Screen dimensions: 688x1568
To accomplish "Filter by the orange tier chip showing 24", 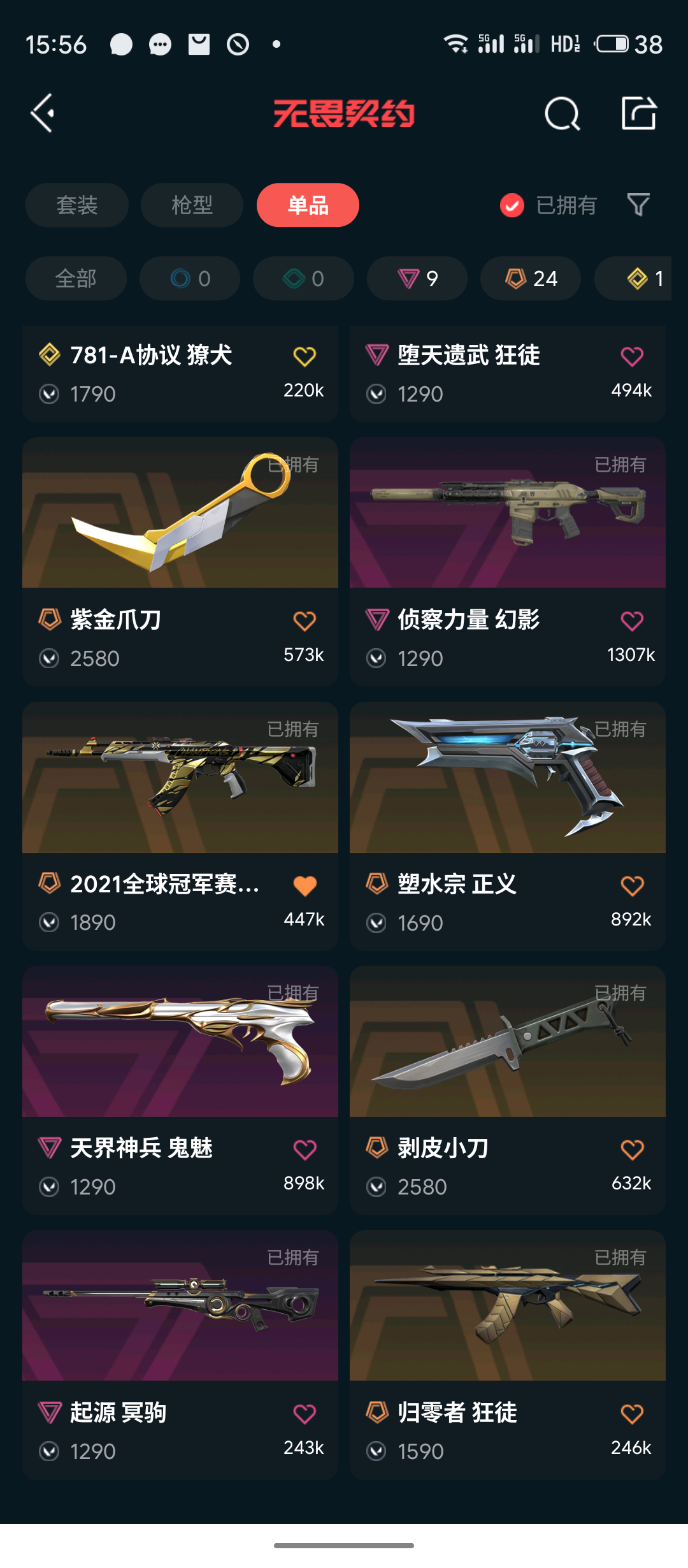I will (531, 279).
